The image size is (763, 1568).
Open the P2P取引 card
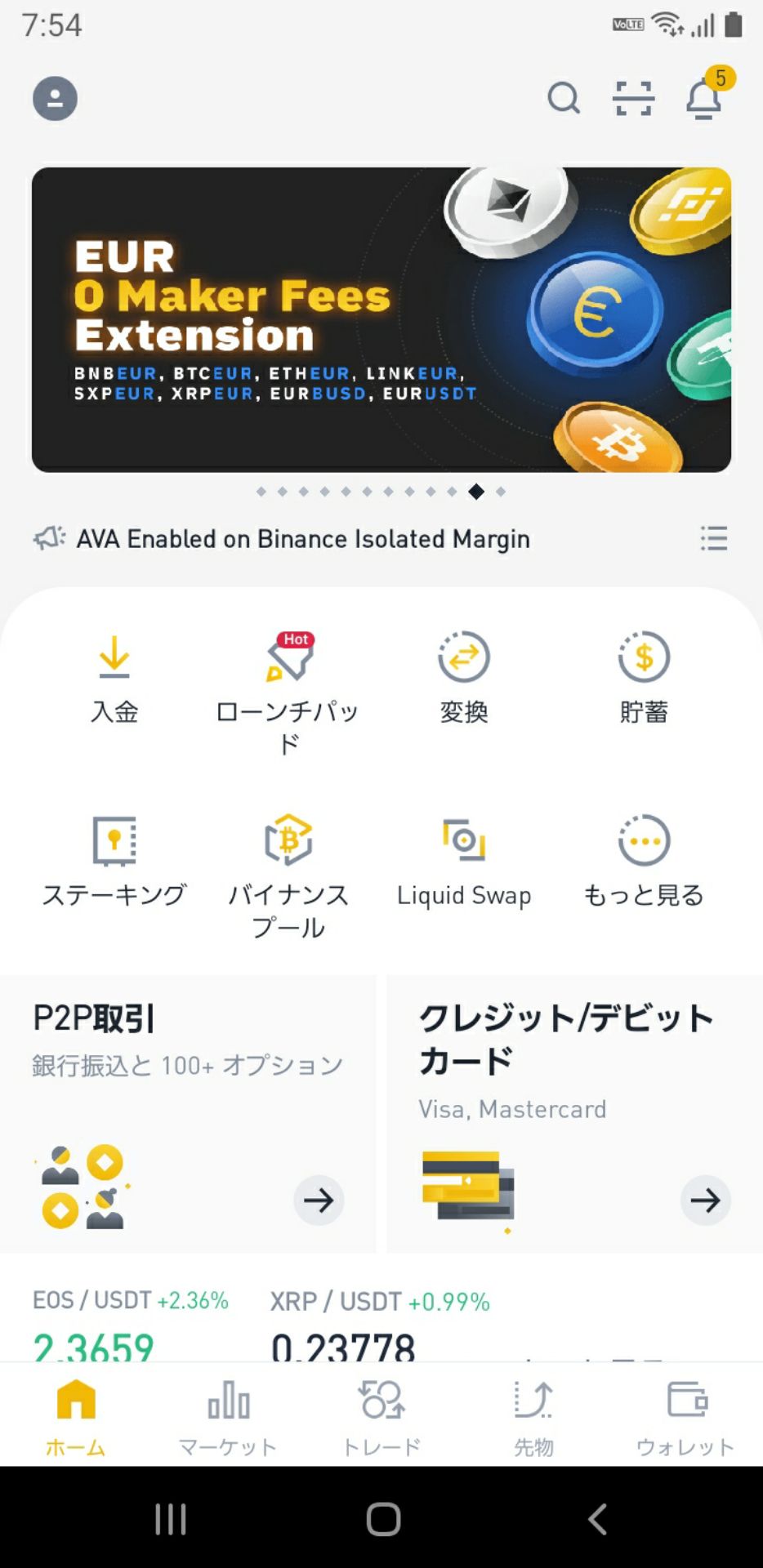tap(188, 1113)
